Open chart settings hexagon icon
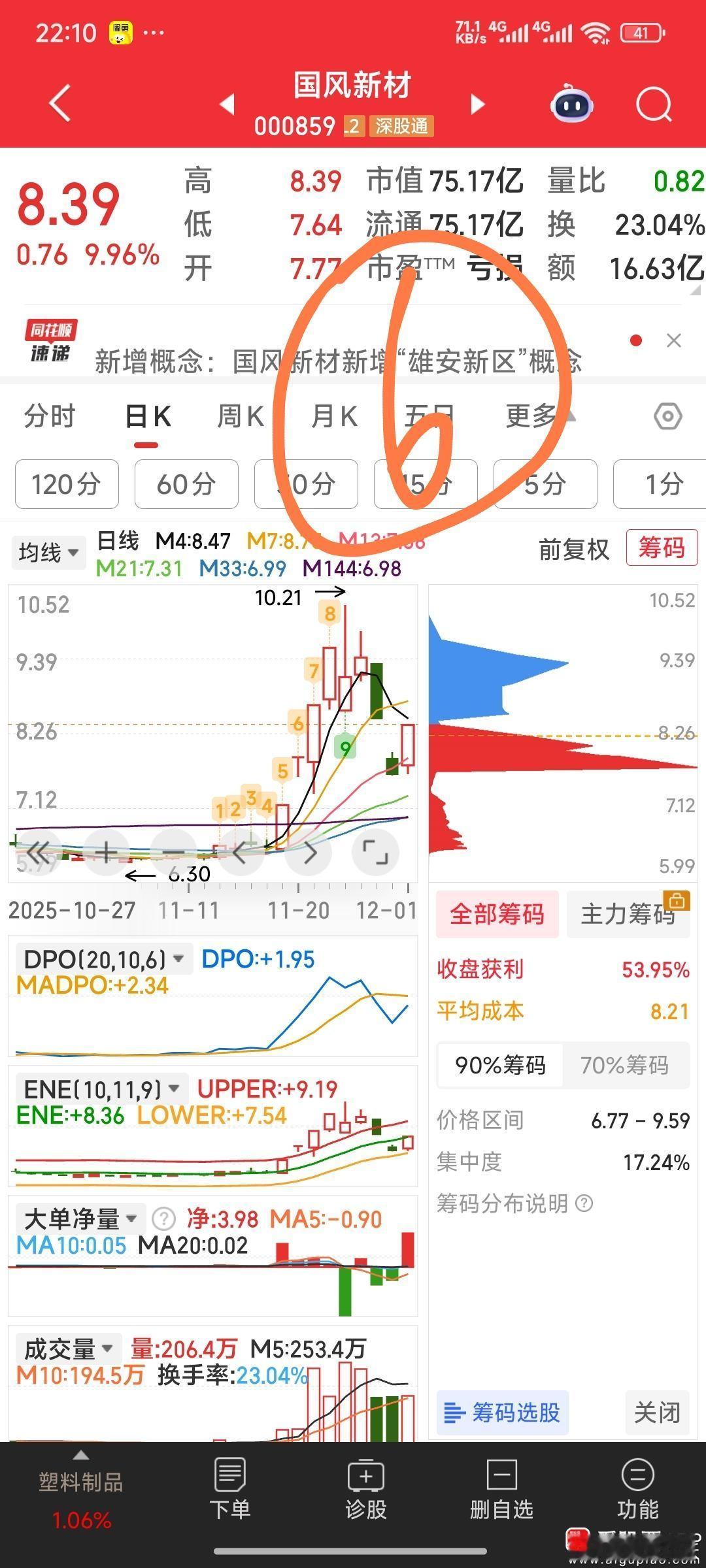The image size is (706, 1568). coord(667,416)
